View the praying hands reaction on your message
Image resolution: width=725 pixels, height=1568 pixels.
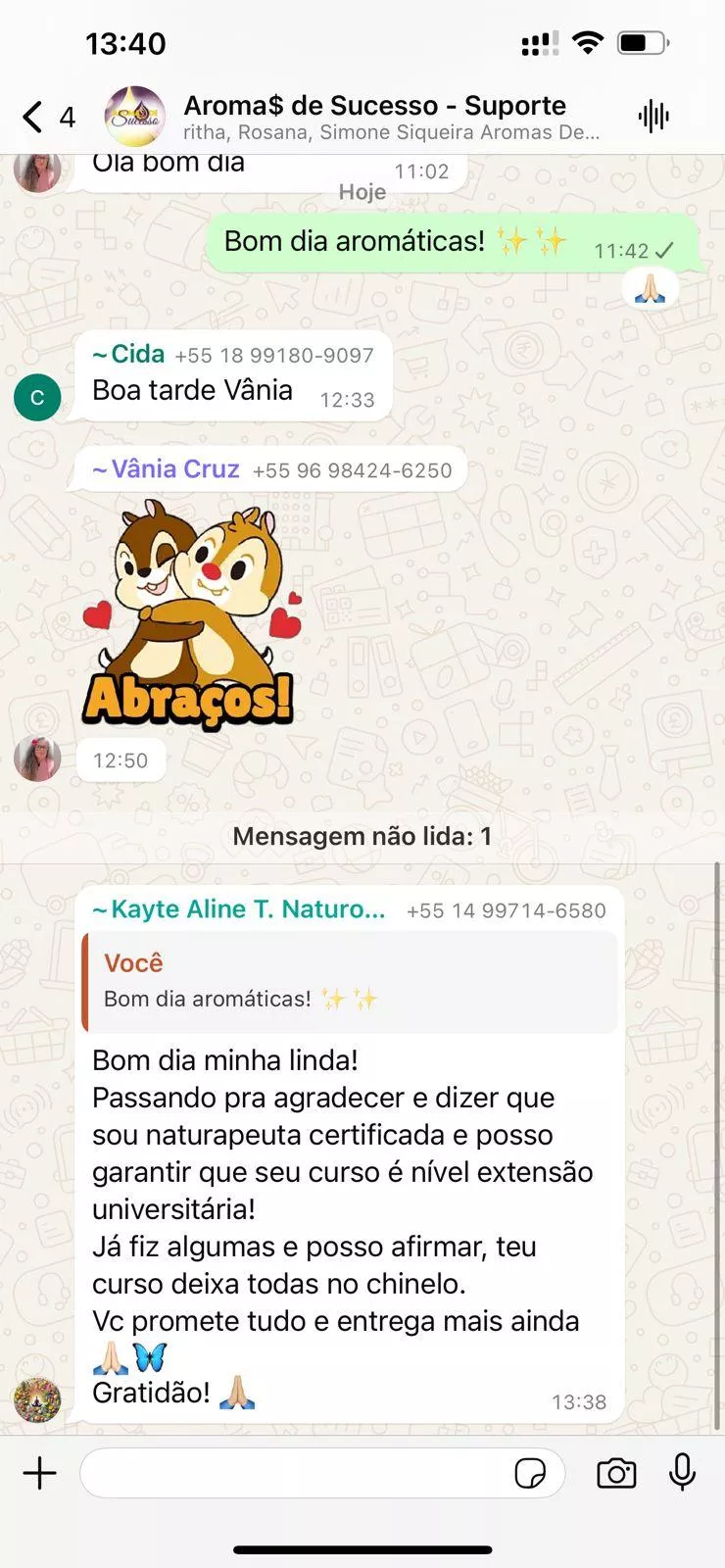651,289
